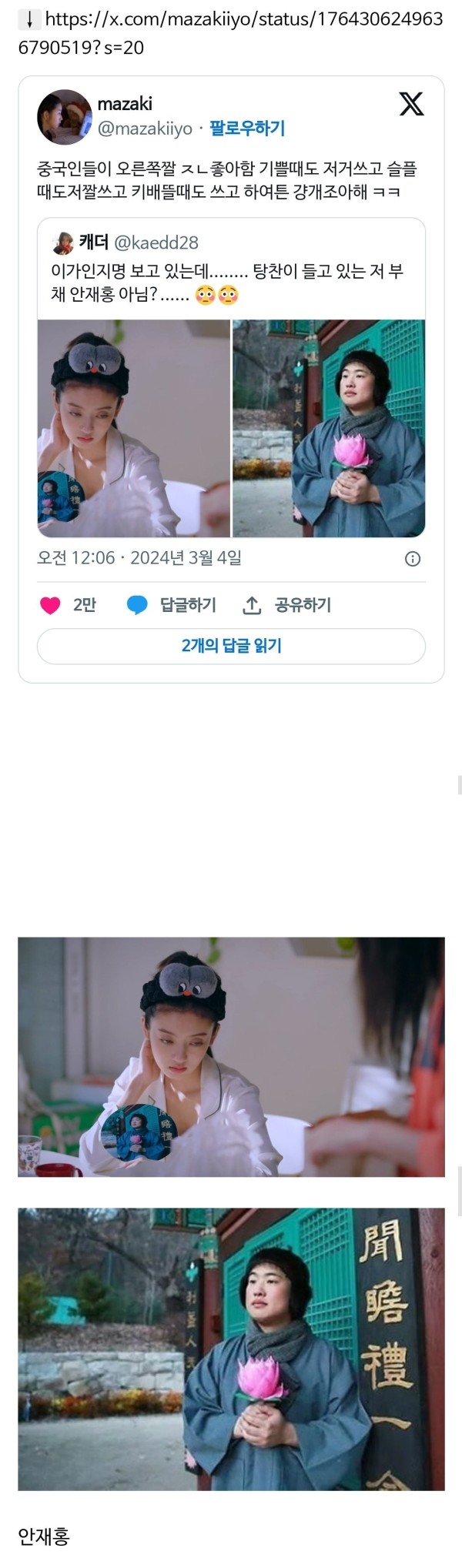Share the tweet via 공유하기
Screen dimensions: 462x1568
(x=287, y=605)
